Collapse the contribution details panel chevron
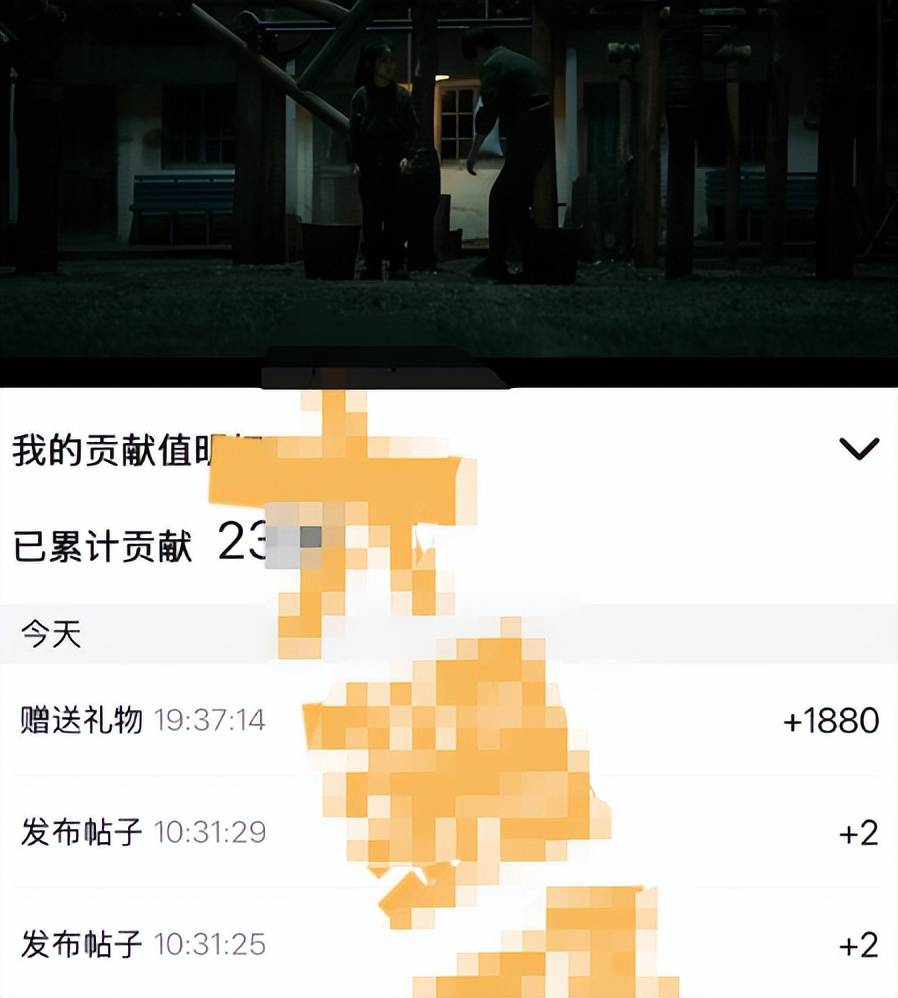This screenshot has width=898, height=998. tap(858, 450)
